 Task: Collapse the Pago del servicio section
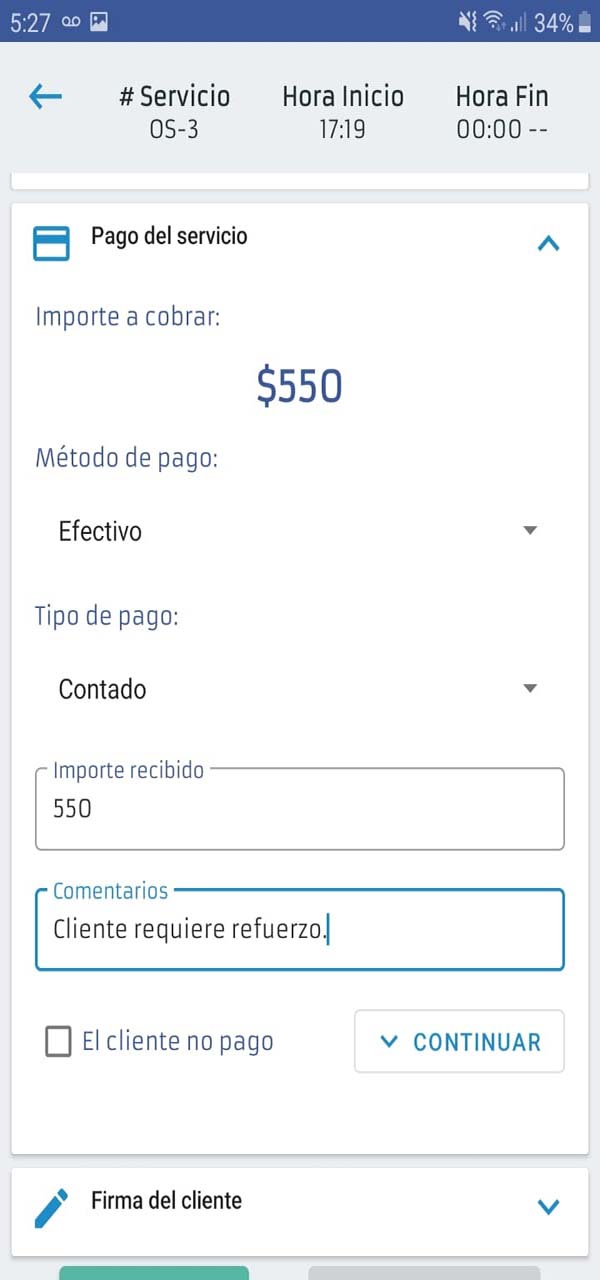coord(547,243)
